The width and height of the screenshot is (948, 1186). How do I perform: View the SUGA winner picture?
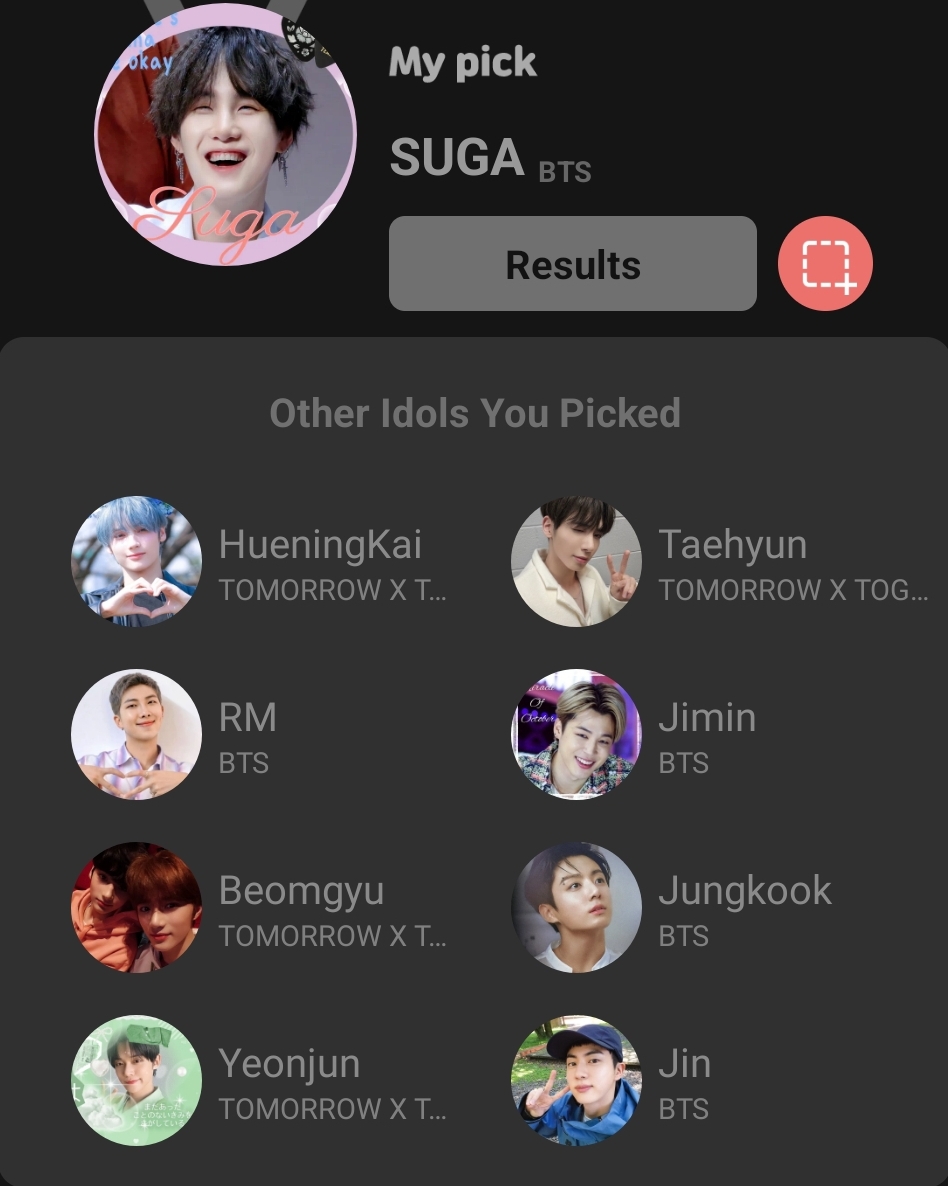click(x=225, y=135)
